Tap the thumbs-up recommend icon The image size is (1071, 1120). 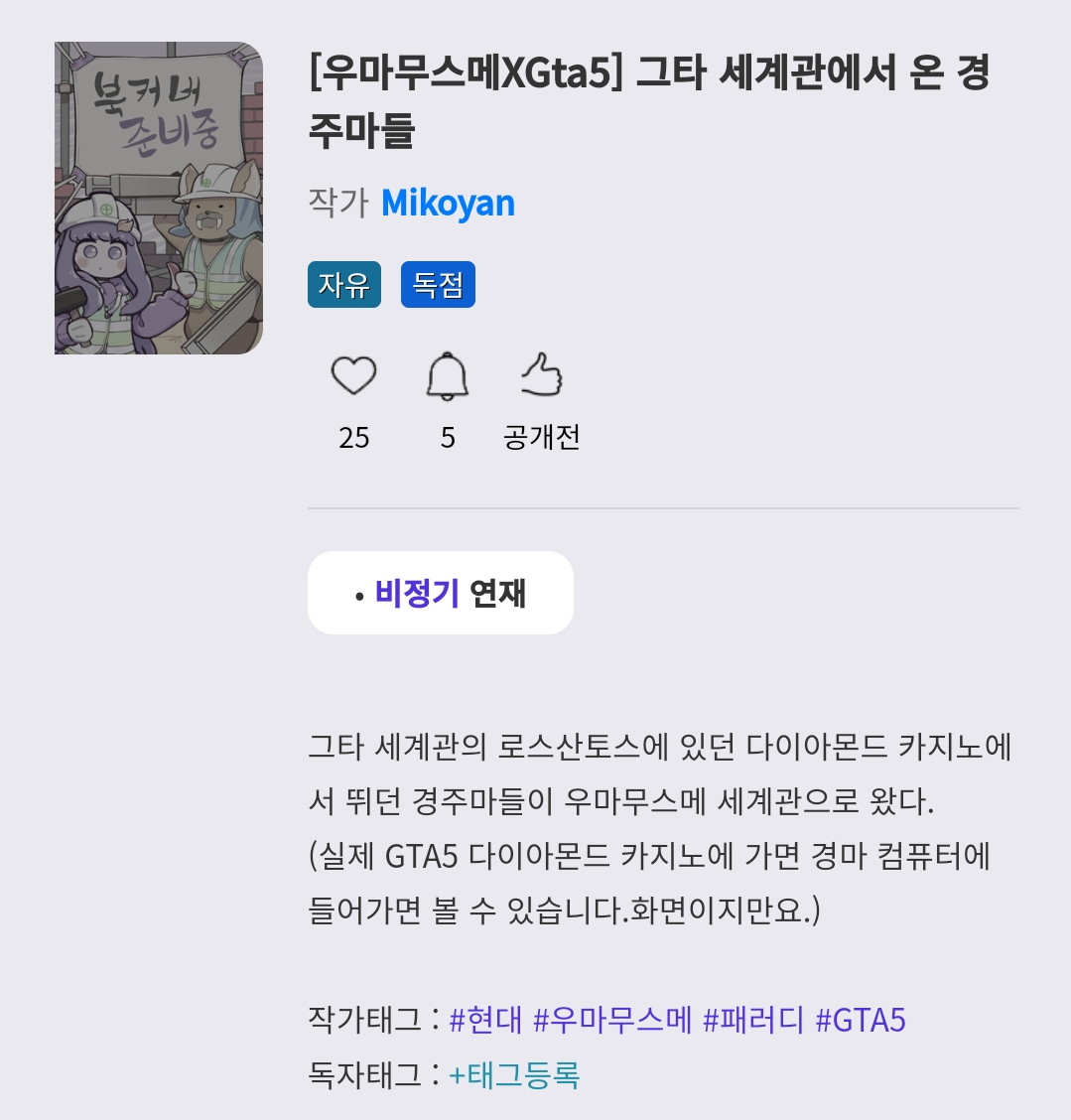click(x=542, y=377)
